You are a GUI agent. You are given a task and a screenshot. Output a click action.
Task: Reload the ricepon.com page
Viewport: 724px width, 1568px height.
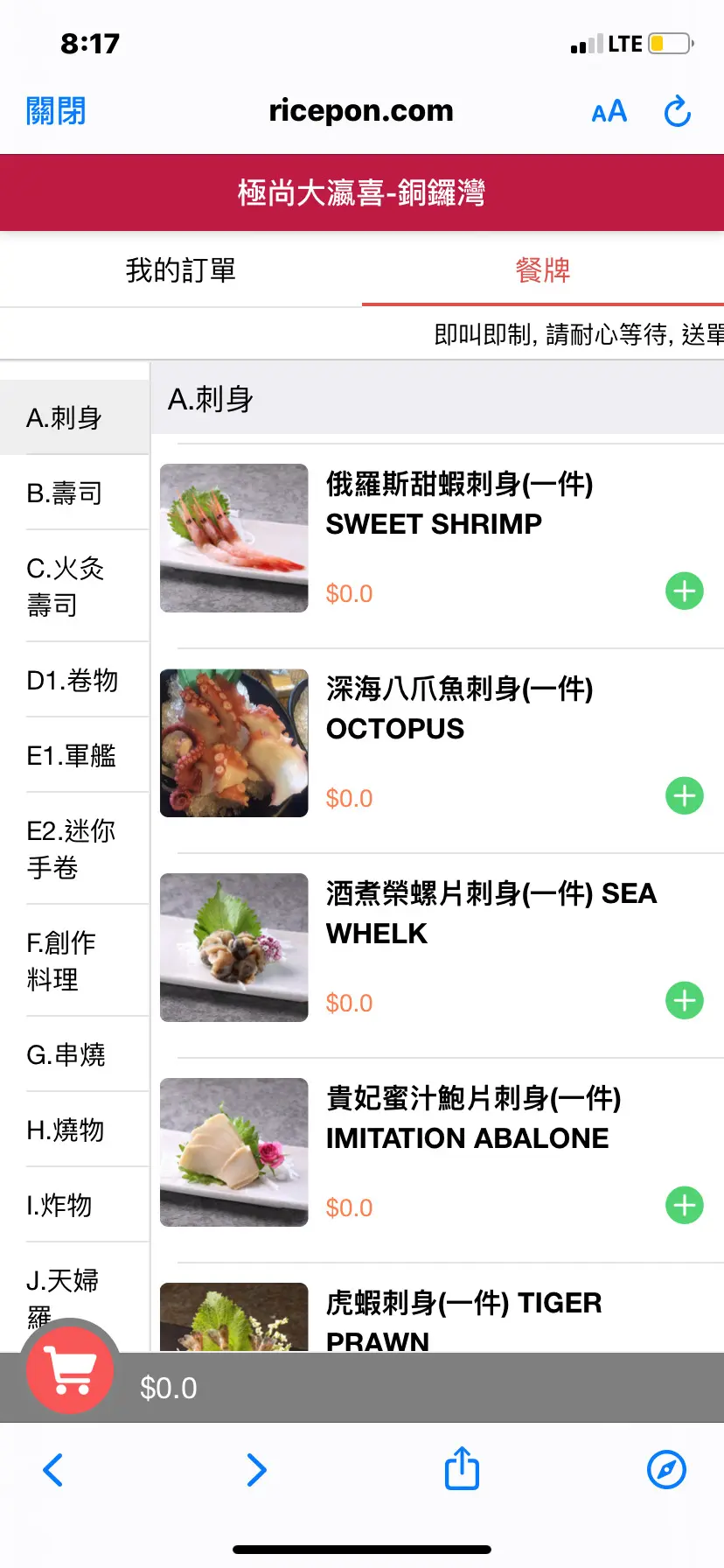678,112
